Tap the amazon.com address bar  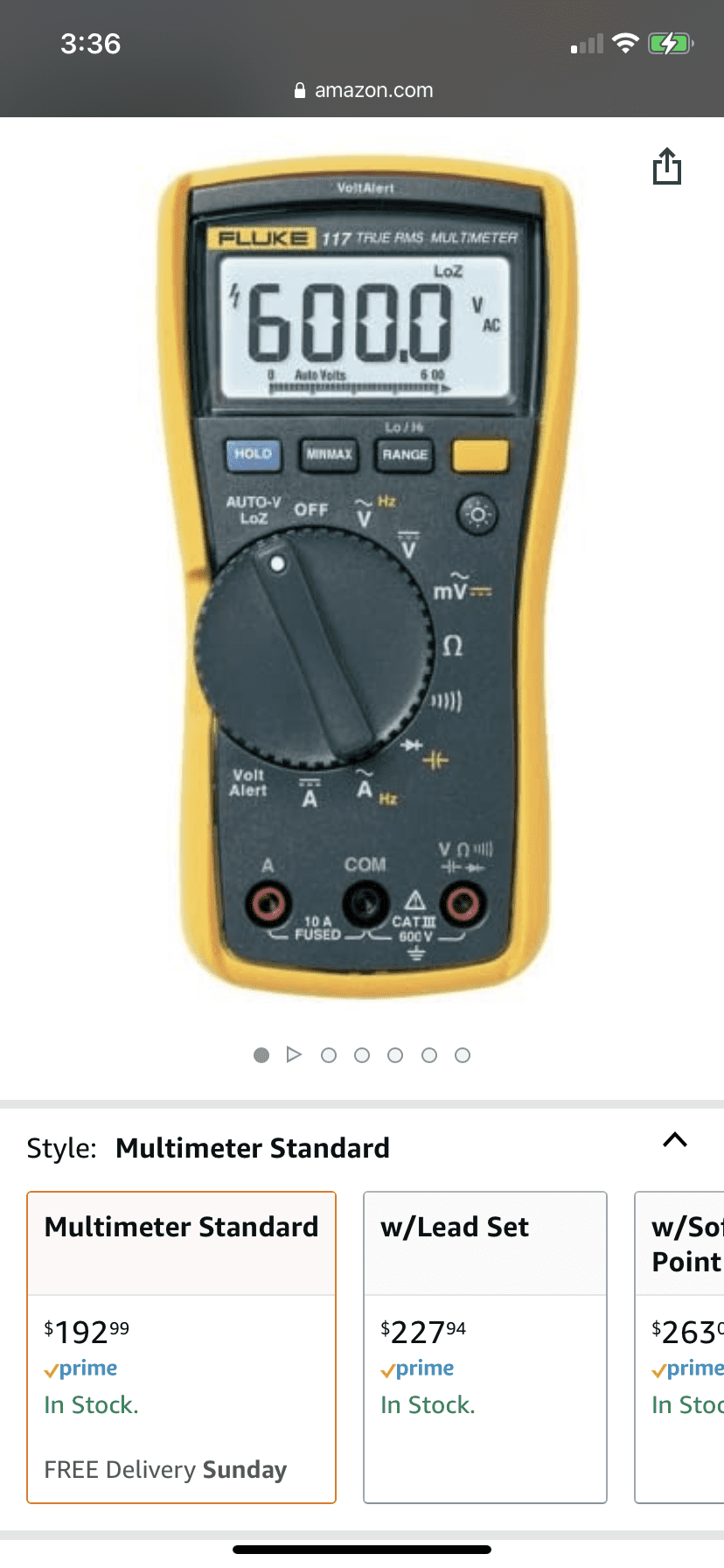click(x=362, y=90)
